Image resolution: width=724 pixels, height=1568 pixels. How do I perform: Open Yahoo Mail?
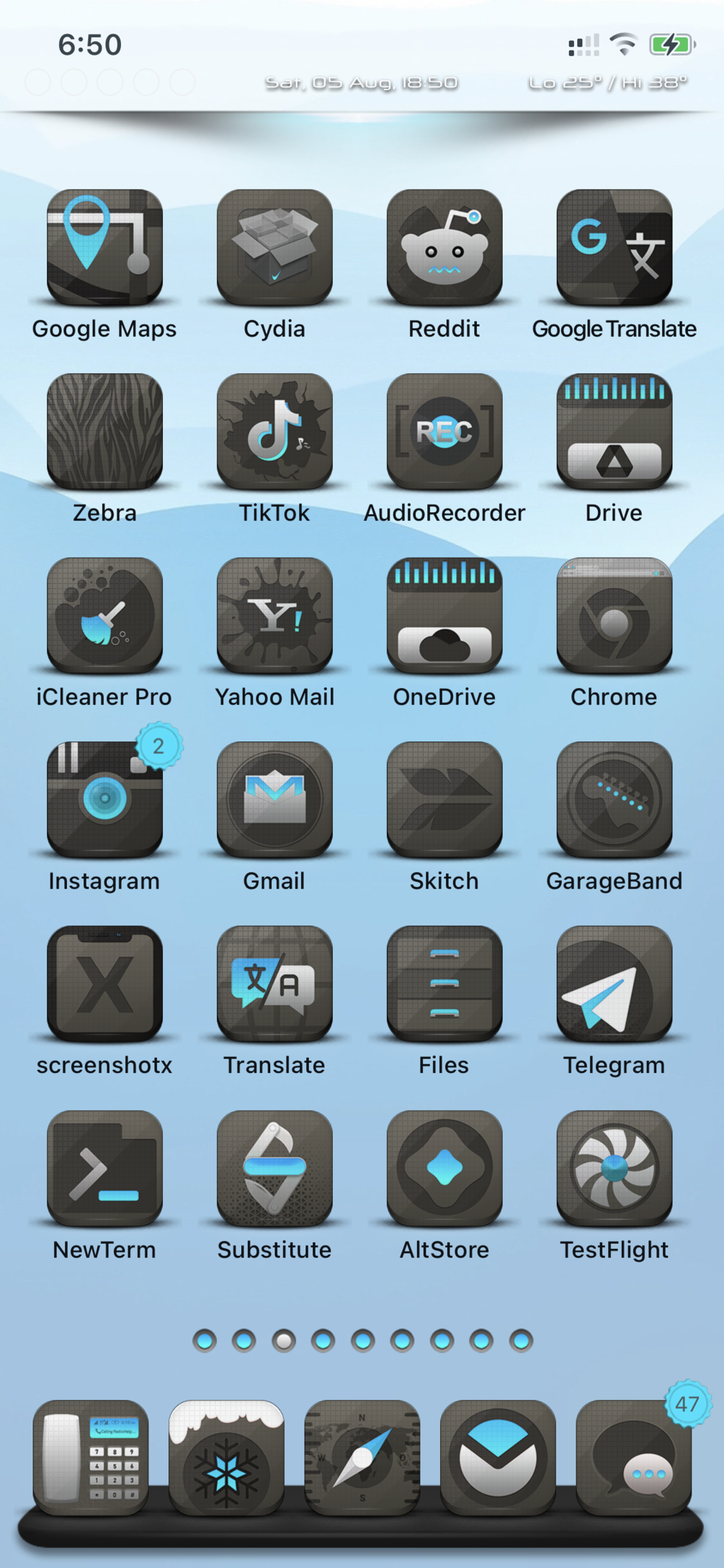[x=274, y=615]
